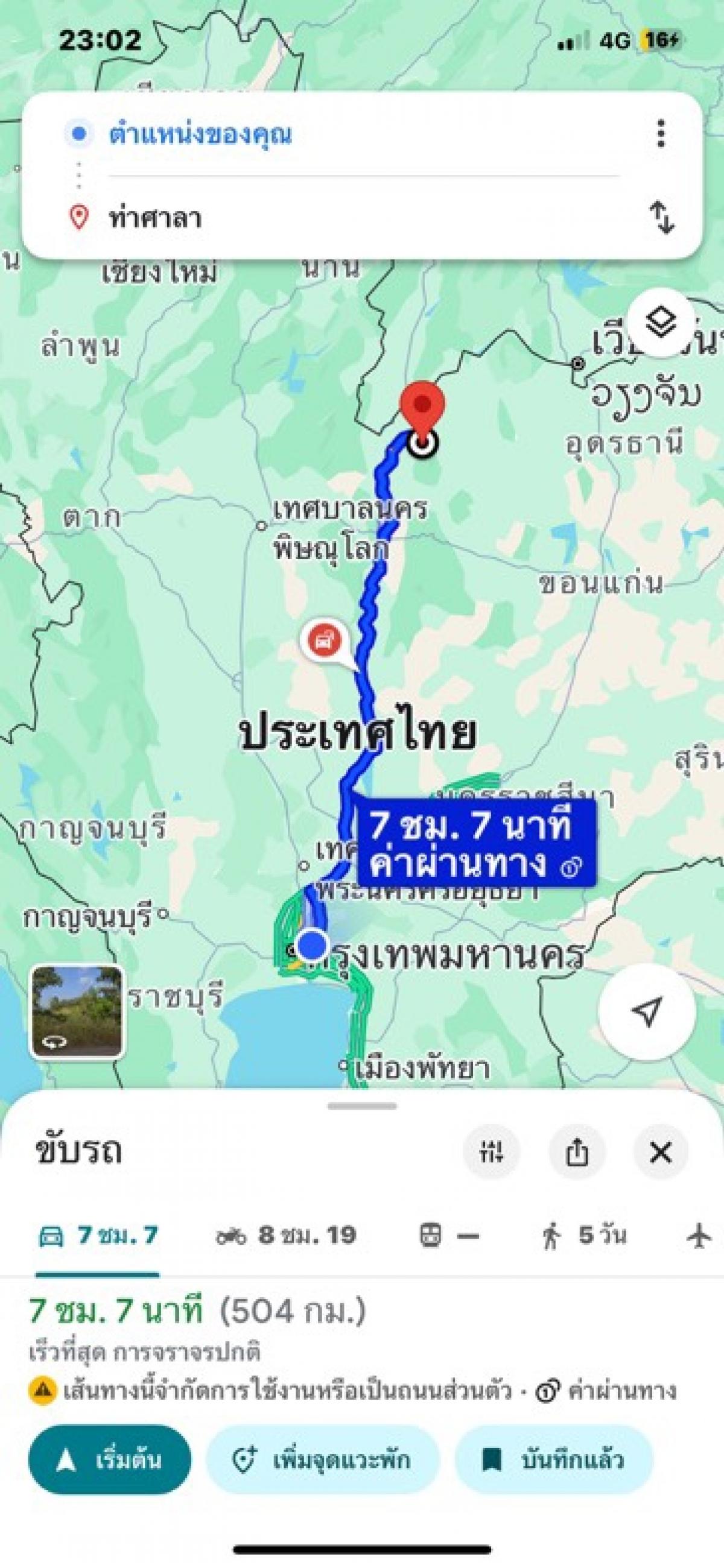The height and width of the screenshot is (1568, 724).
Task: Open the Street View thumbnail
Action: tap(77, 1011)
